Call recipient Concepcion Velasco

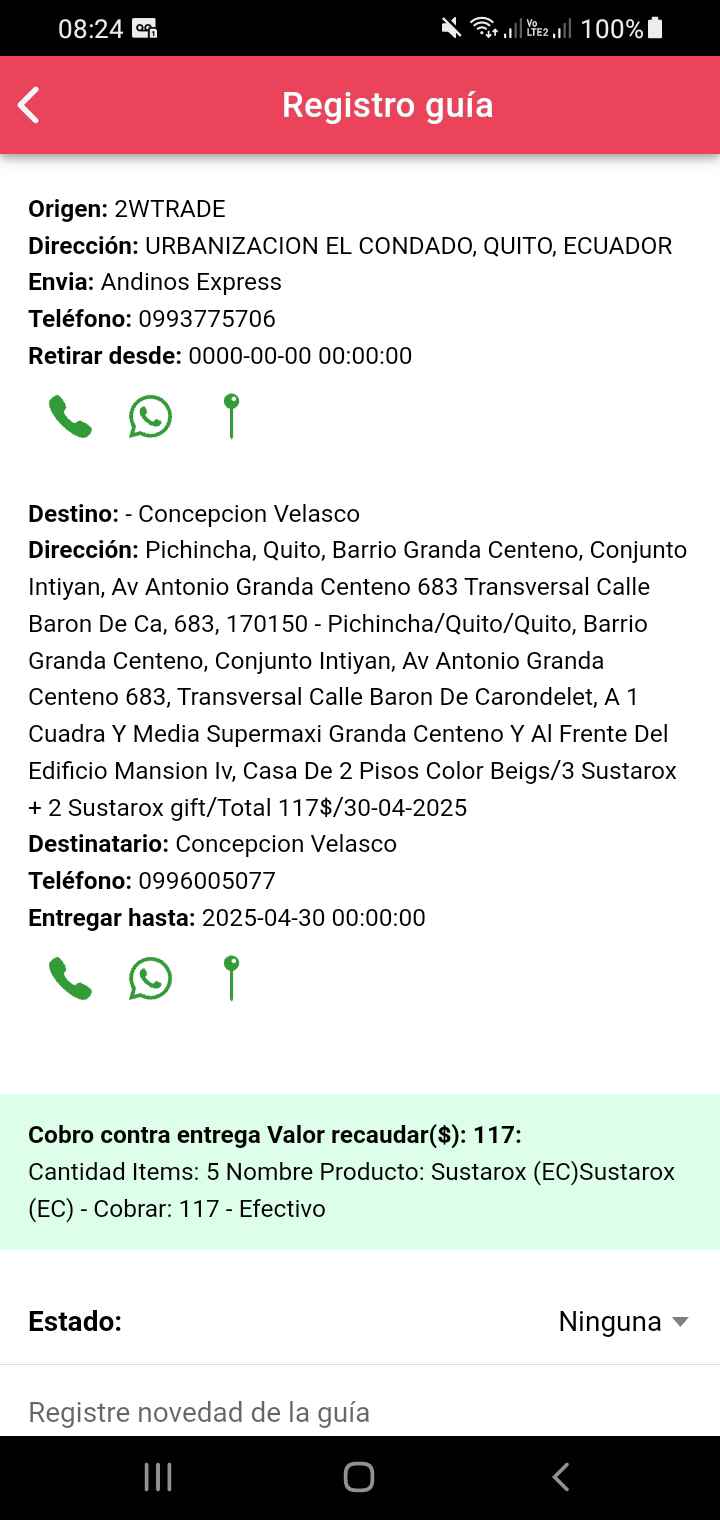click(x=70, y=979)
